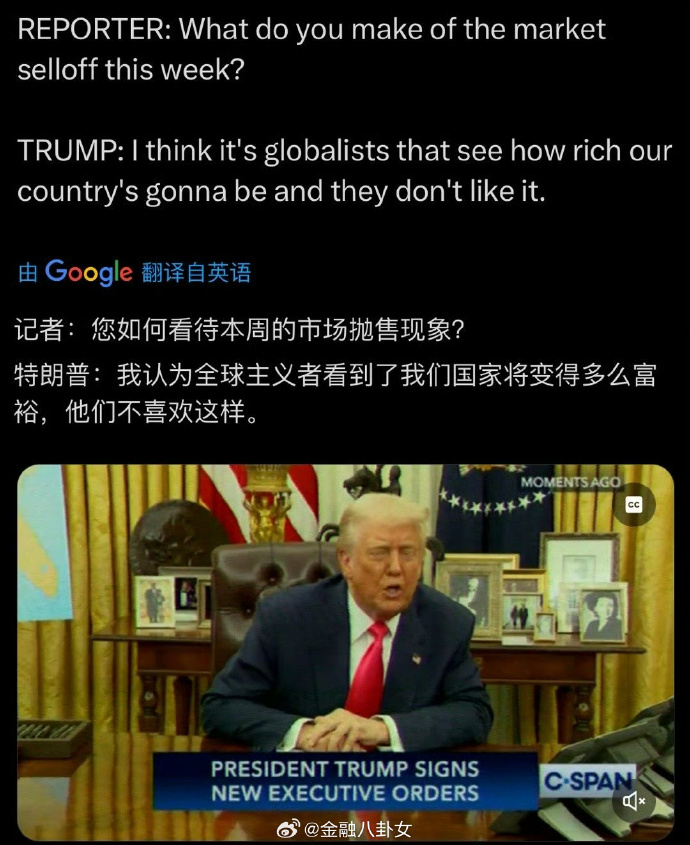Open the Trump C-SPAN video
The height and width of the screenshot is (845, 690).
[345, 640]
